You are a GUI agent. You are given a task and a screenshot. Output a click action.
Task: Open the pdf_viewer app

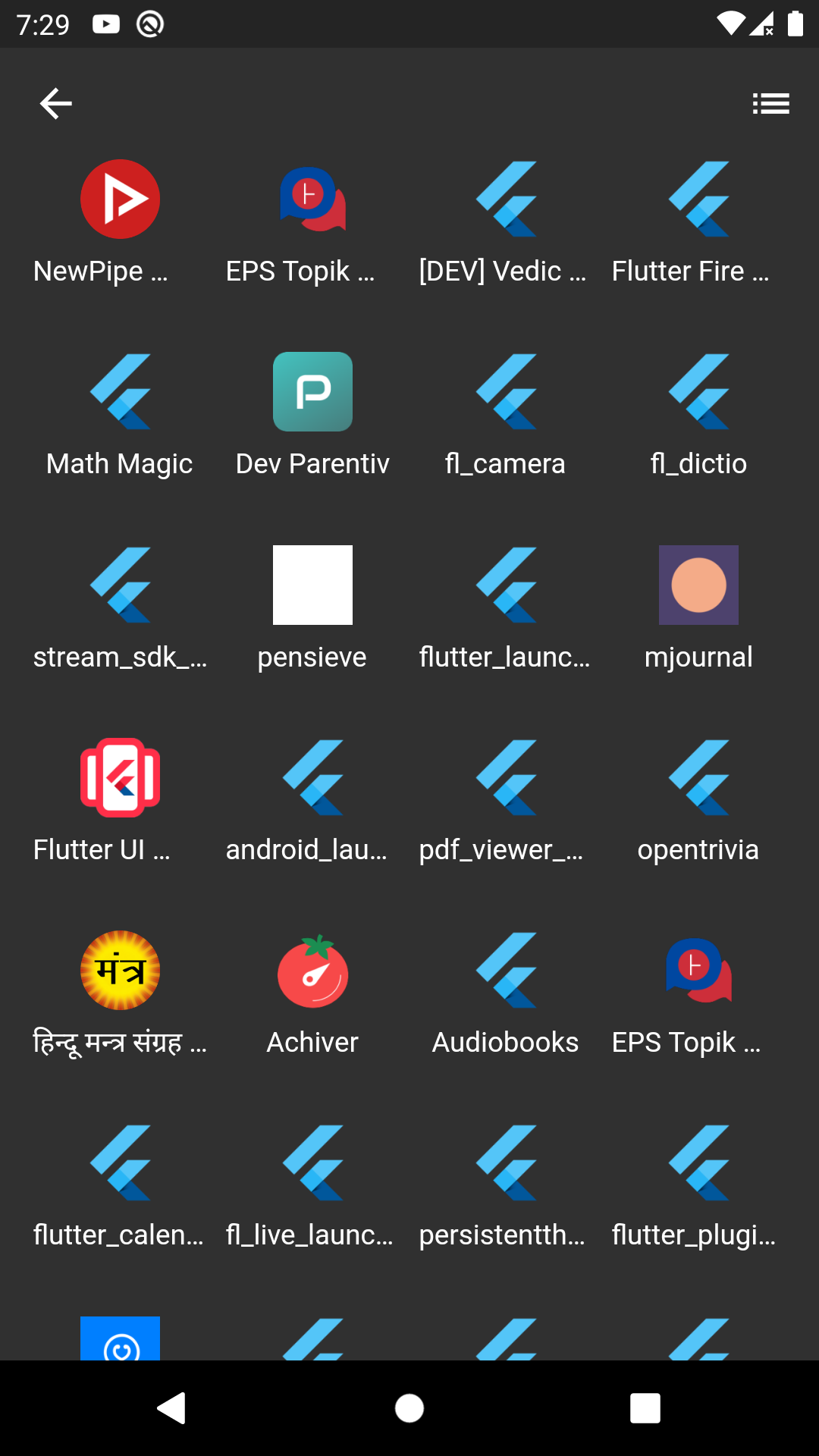[506, 777]
